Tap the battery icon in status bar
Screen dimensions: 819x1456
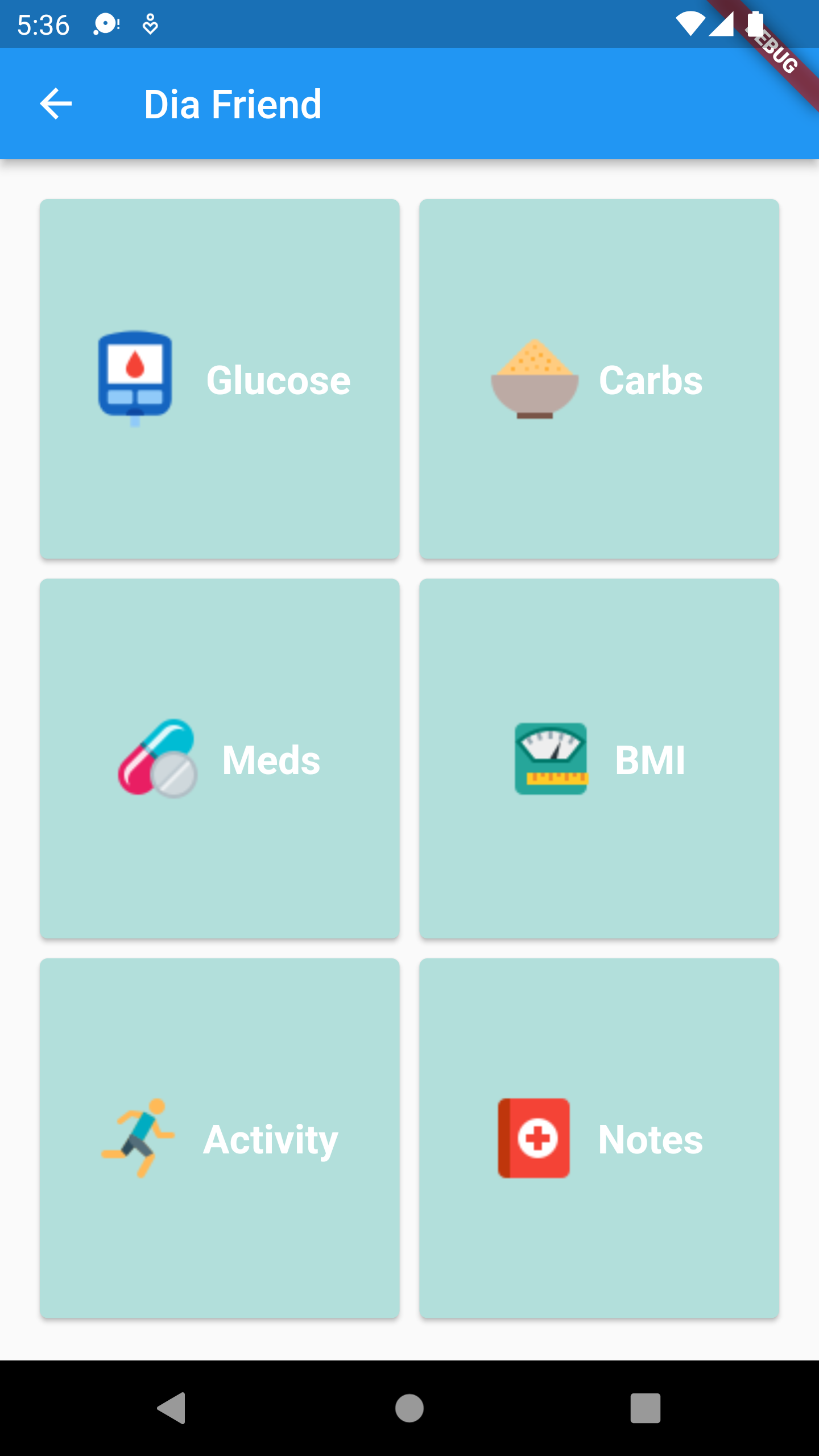coord(755,24)
